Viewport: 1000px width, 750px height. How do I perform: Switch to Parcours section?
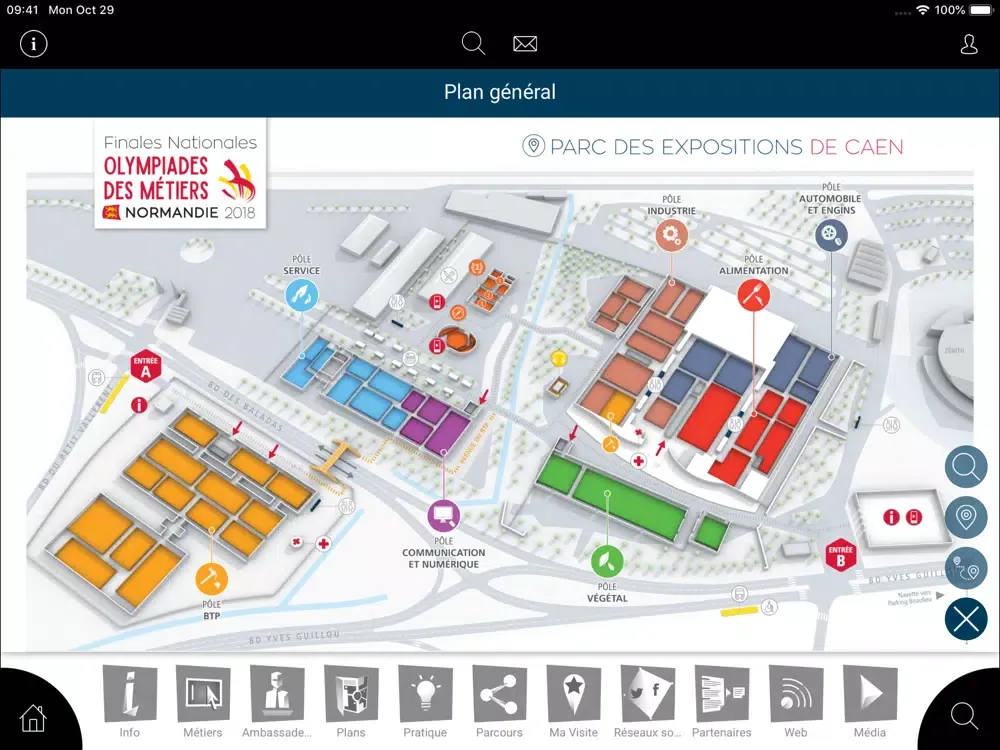pyautogui.click(x=499, y=702)
